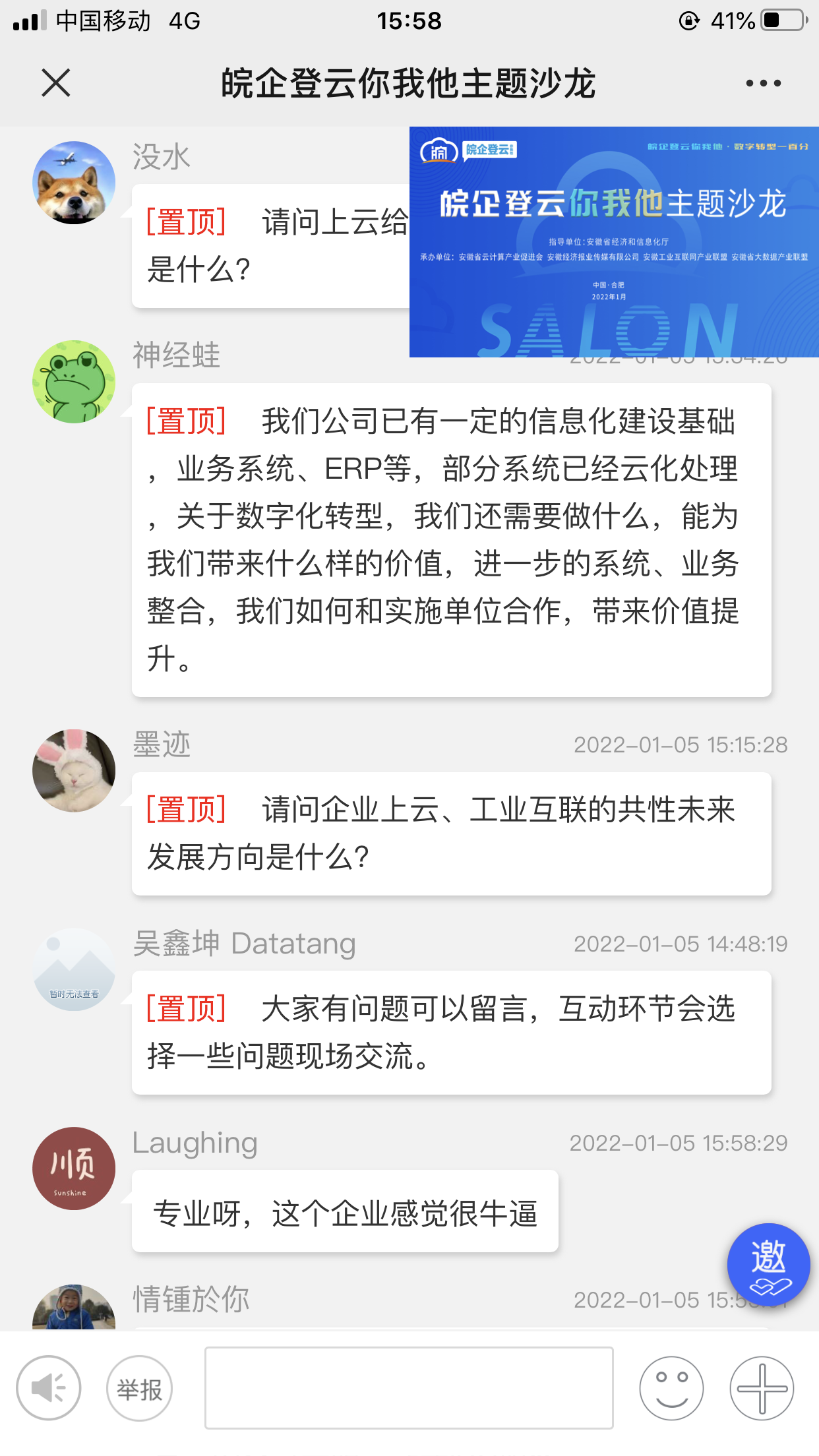Open 没水's profile avatar
819x1456 pixels.
(74, 183)
